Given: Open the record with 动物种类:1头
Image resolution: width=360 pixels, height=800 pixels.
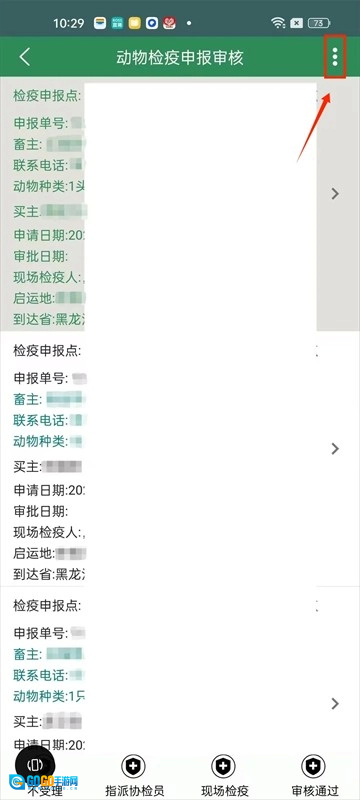Looking at the screenshot, I should [x=180, y=205].
